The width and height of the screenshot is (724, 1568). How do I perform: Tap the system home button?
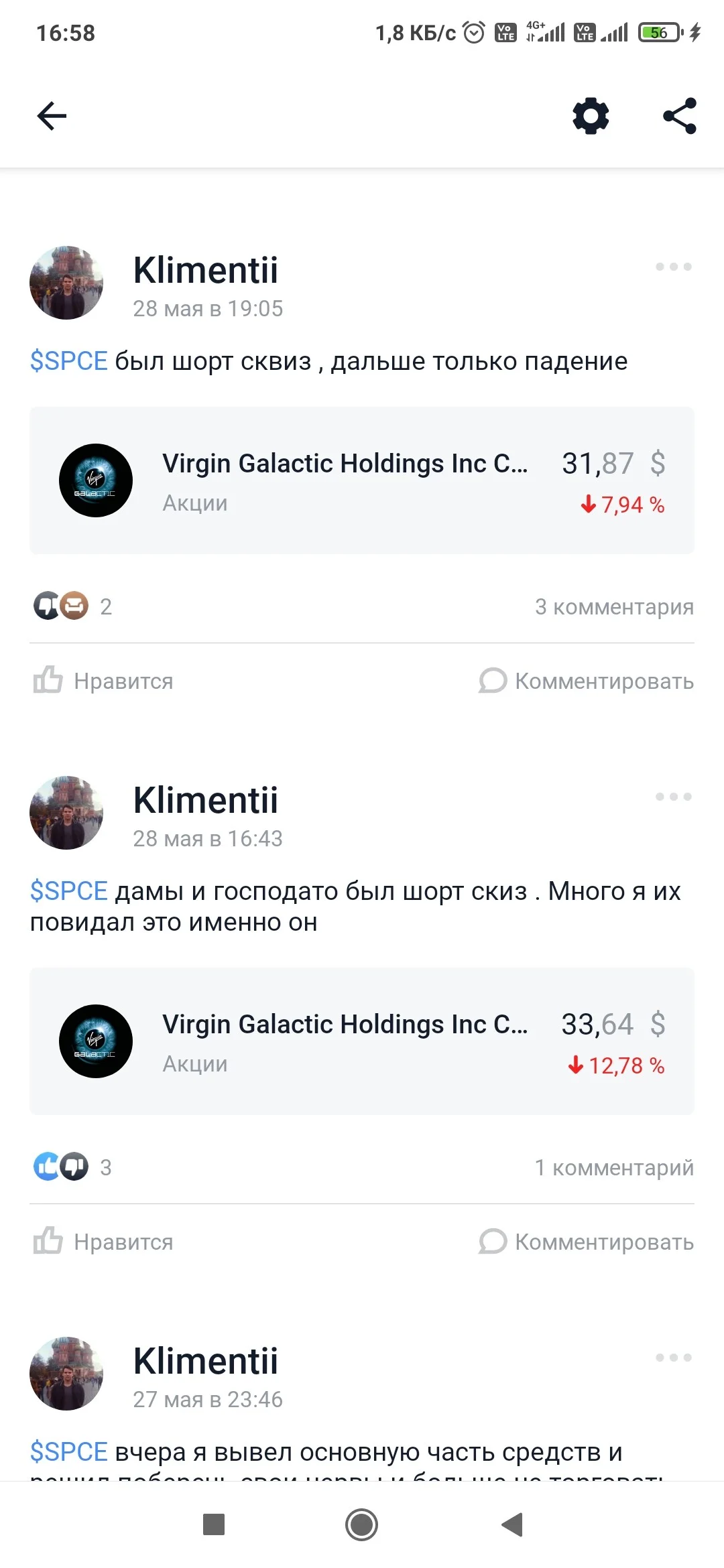click(x=361, y=1524)
